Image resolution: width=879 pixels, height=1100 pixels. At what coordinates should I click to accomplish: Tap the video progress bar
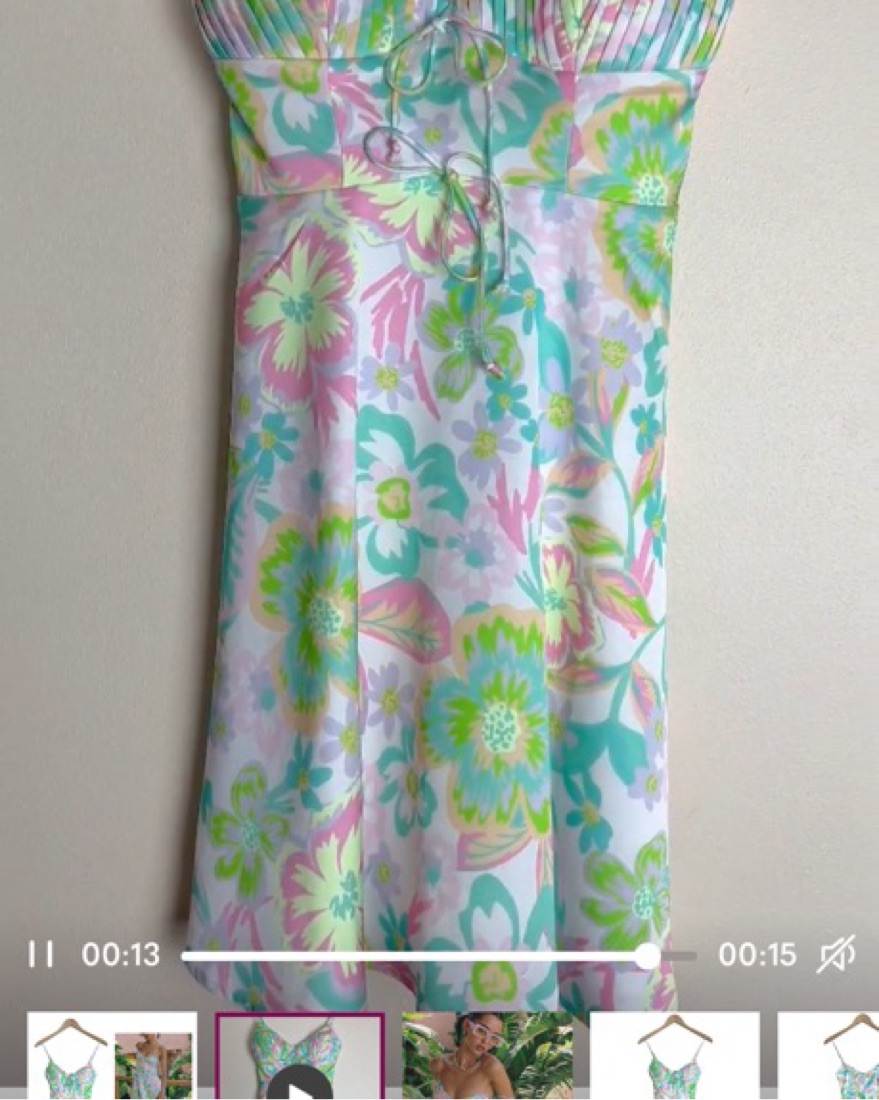coord(420,956)
